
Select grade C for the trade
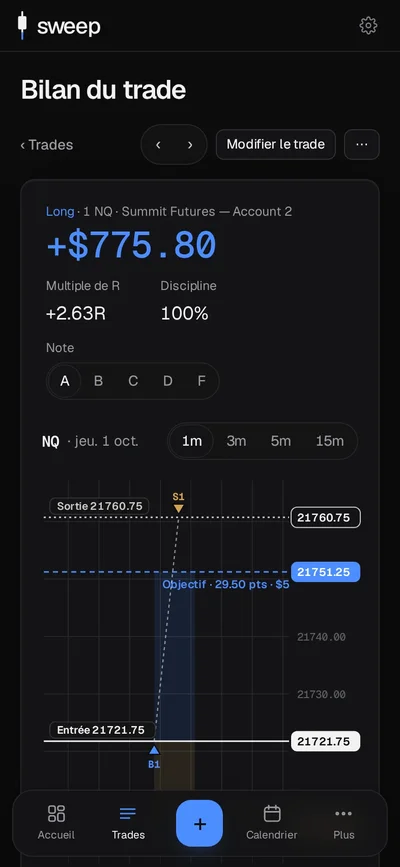tap(133, 381)
